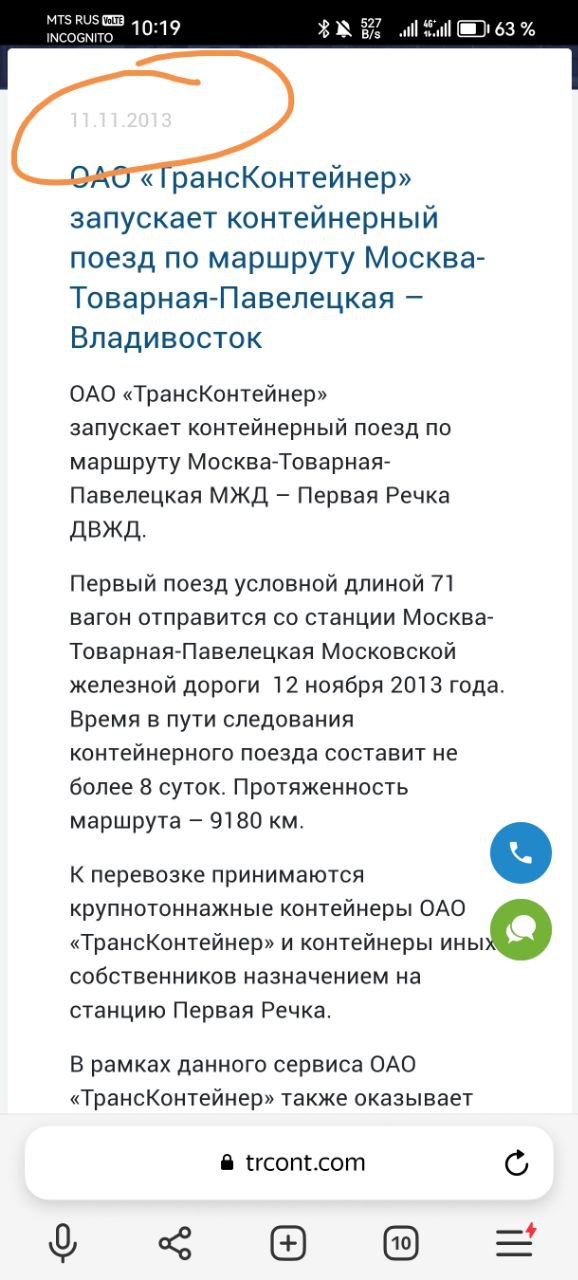This screenshot has height=1280, width=578.
Task: Open the browser hamburger menu
Action: coord(516,1241)
